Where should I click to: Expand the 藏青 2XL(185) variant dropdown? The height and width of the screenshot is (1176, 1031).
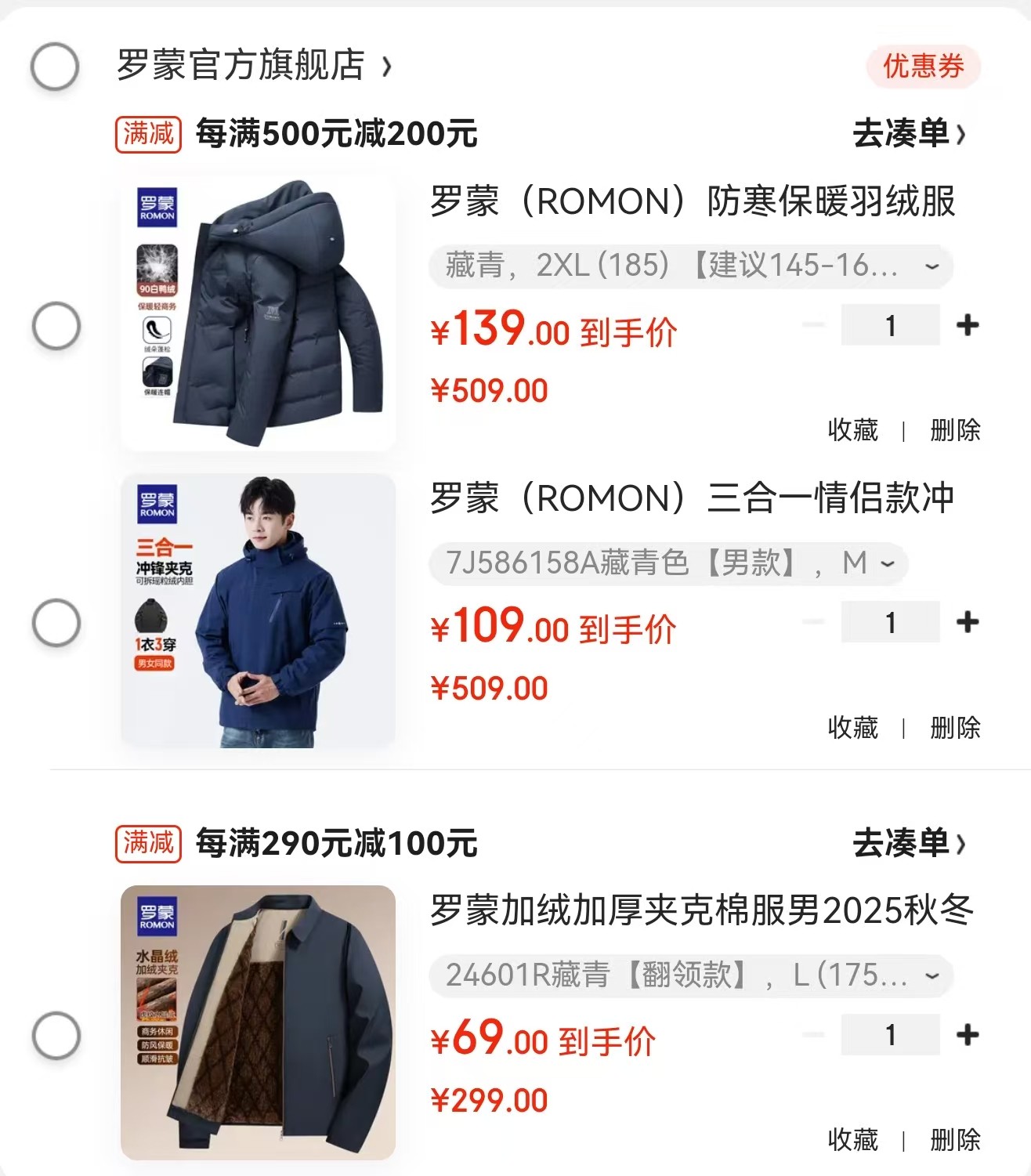(x=689, y=266)
